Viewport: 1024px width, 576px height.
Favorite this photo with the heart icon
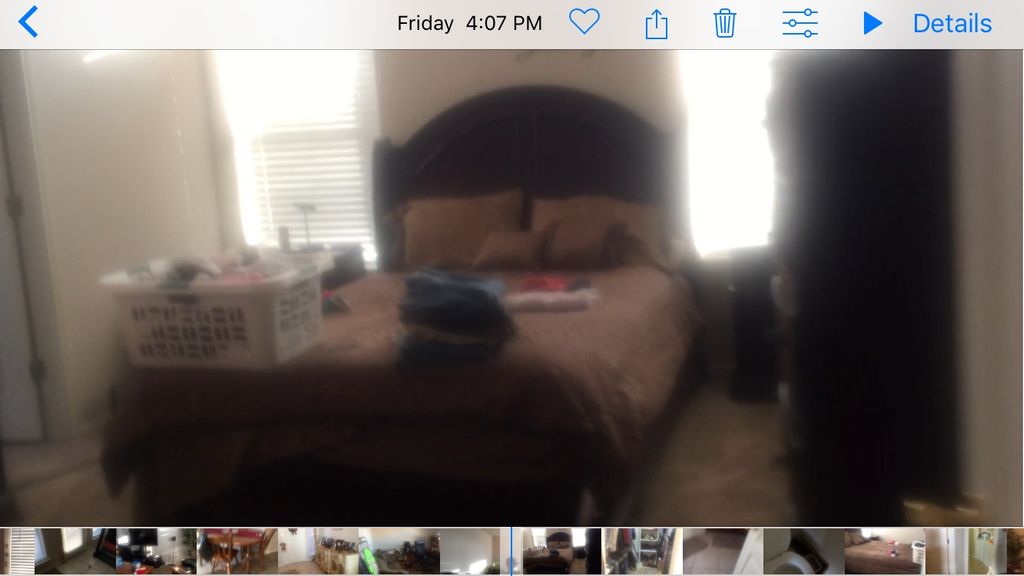point(584,22)
